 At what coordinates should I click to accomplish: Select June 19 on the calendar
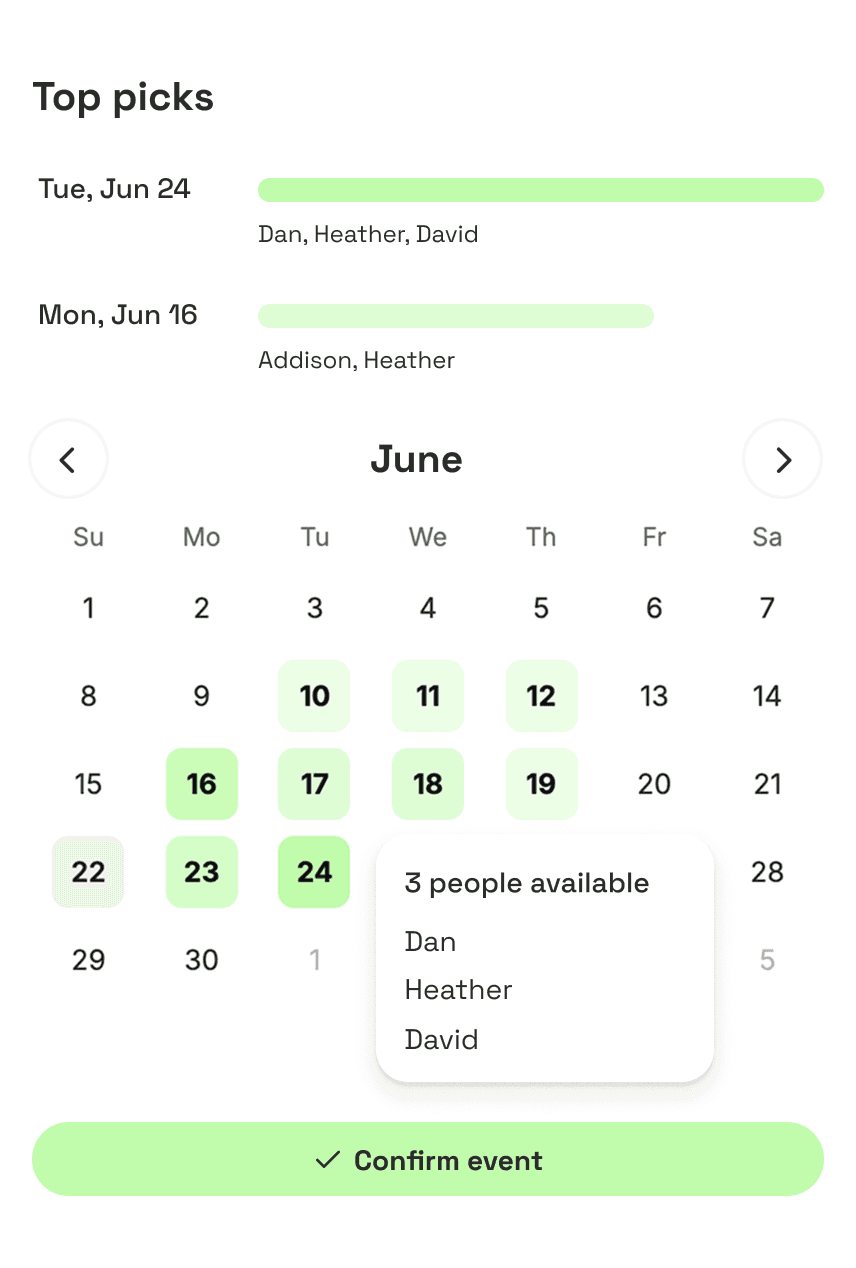point(541,784)
